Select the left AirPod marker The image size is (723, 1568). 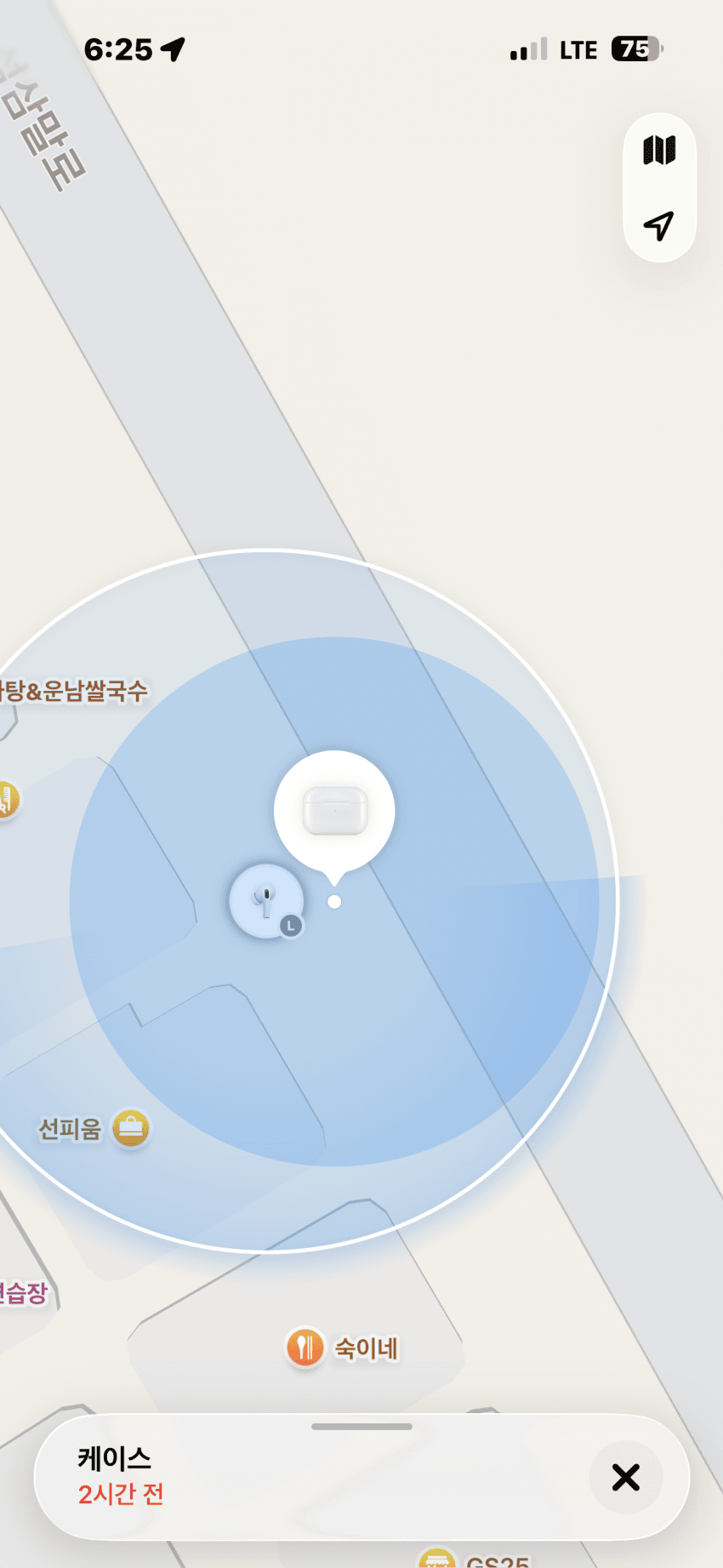(x=266, y=901)
